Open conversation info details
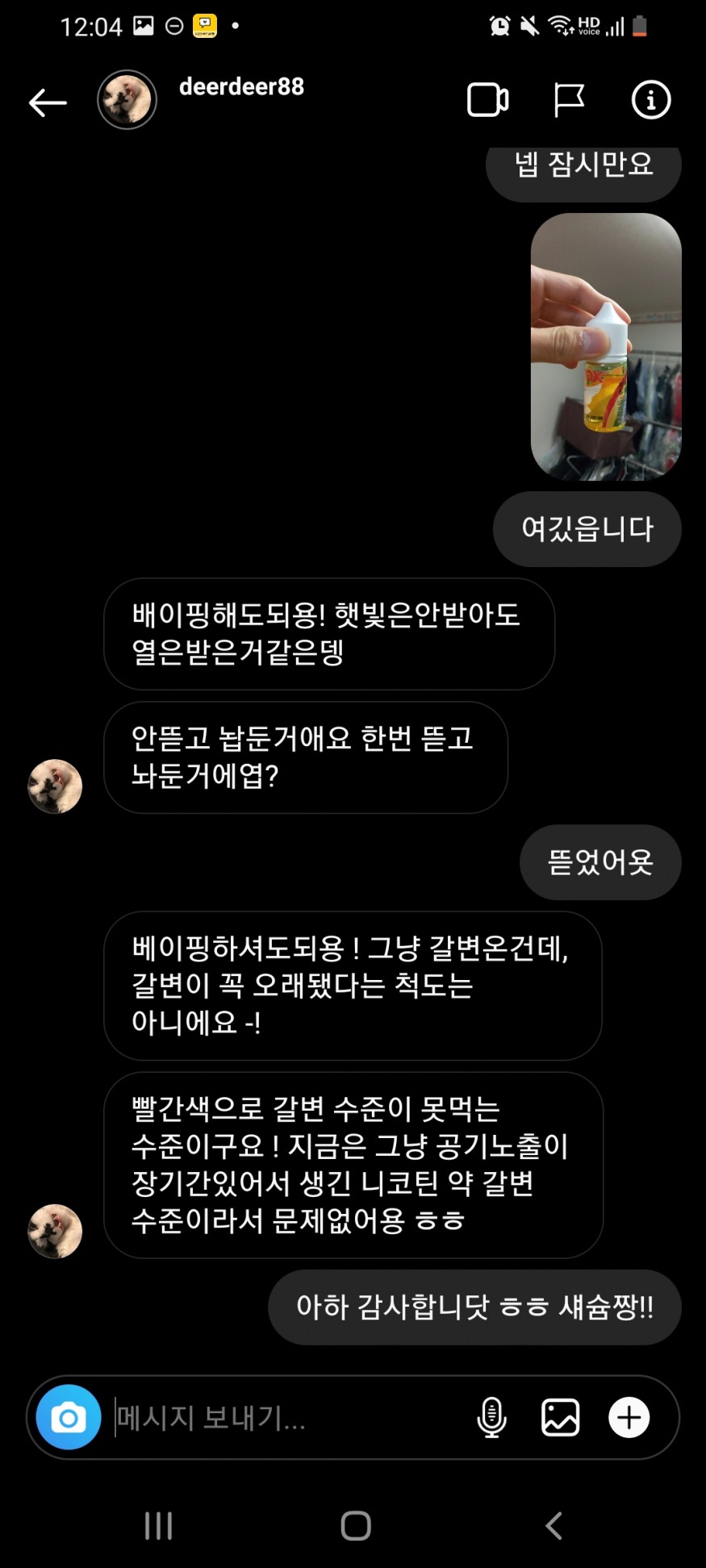This screenshot has height=1568, width=706. (650, 100)
